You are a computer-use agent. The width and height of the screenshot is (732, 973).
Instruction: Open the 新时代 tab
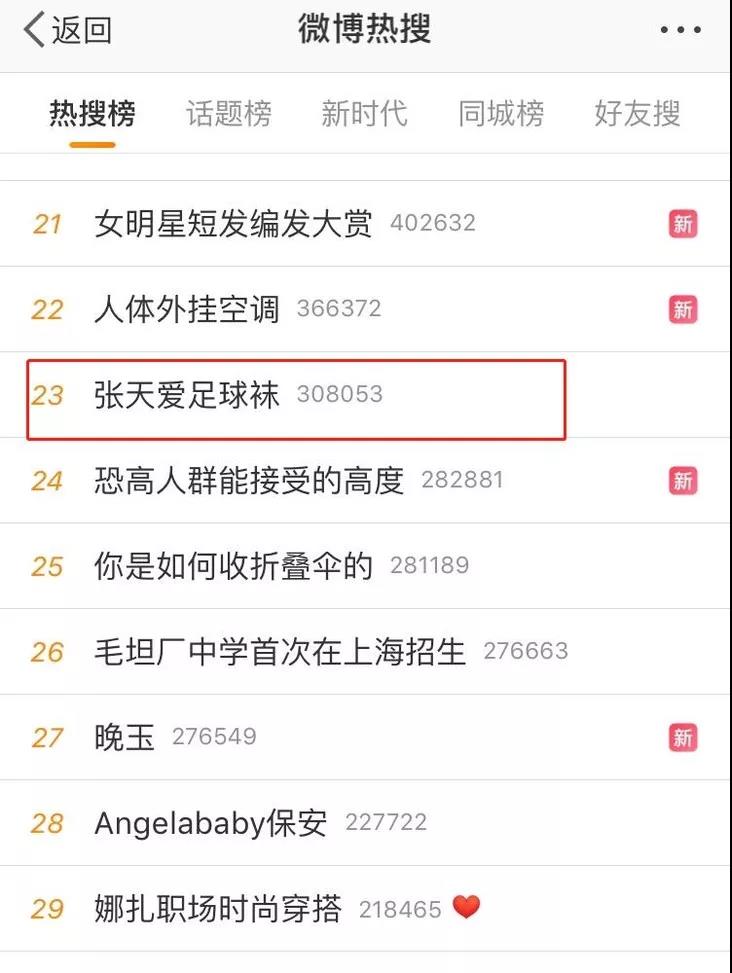(365, 113)
